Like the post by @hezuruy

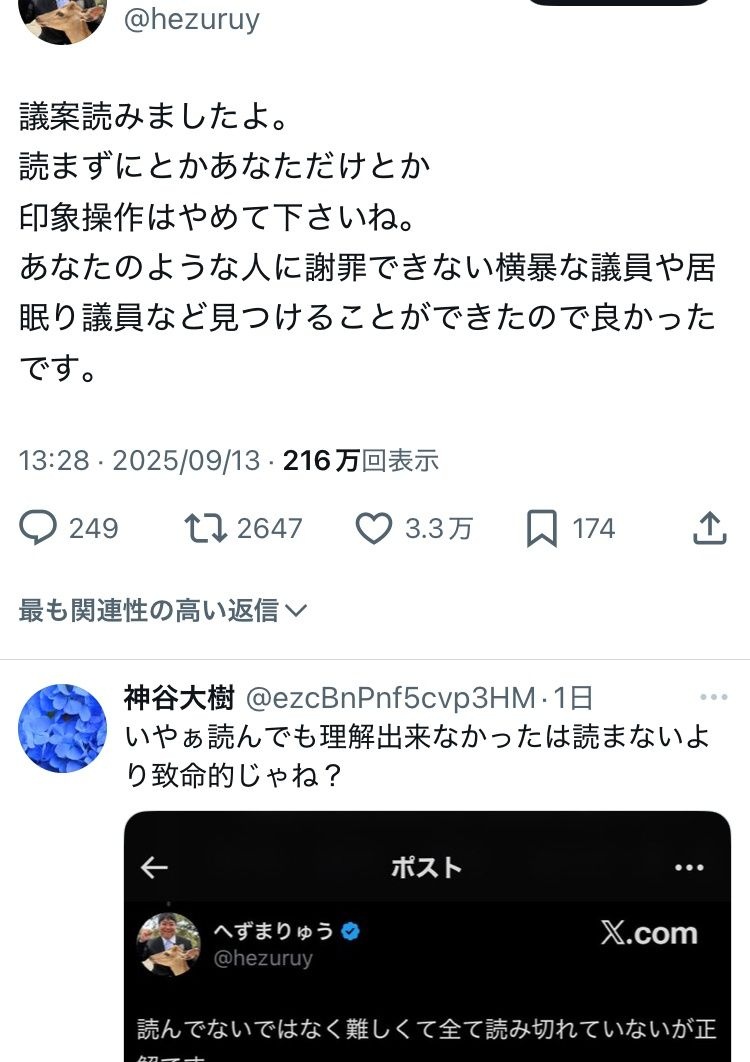[374, 528]
